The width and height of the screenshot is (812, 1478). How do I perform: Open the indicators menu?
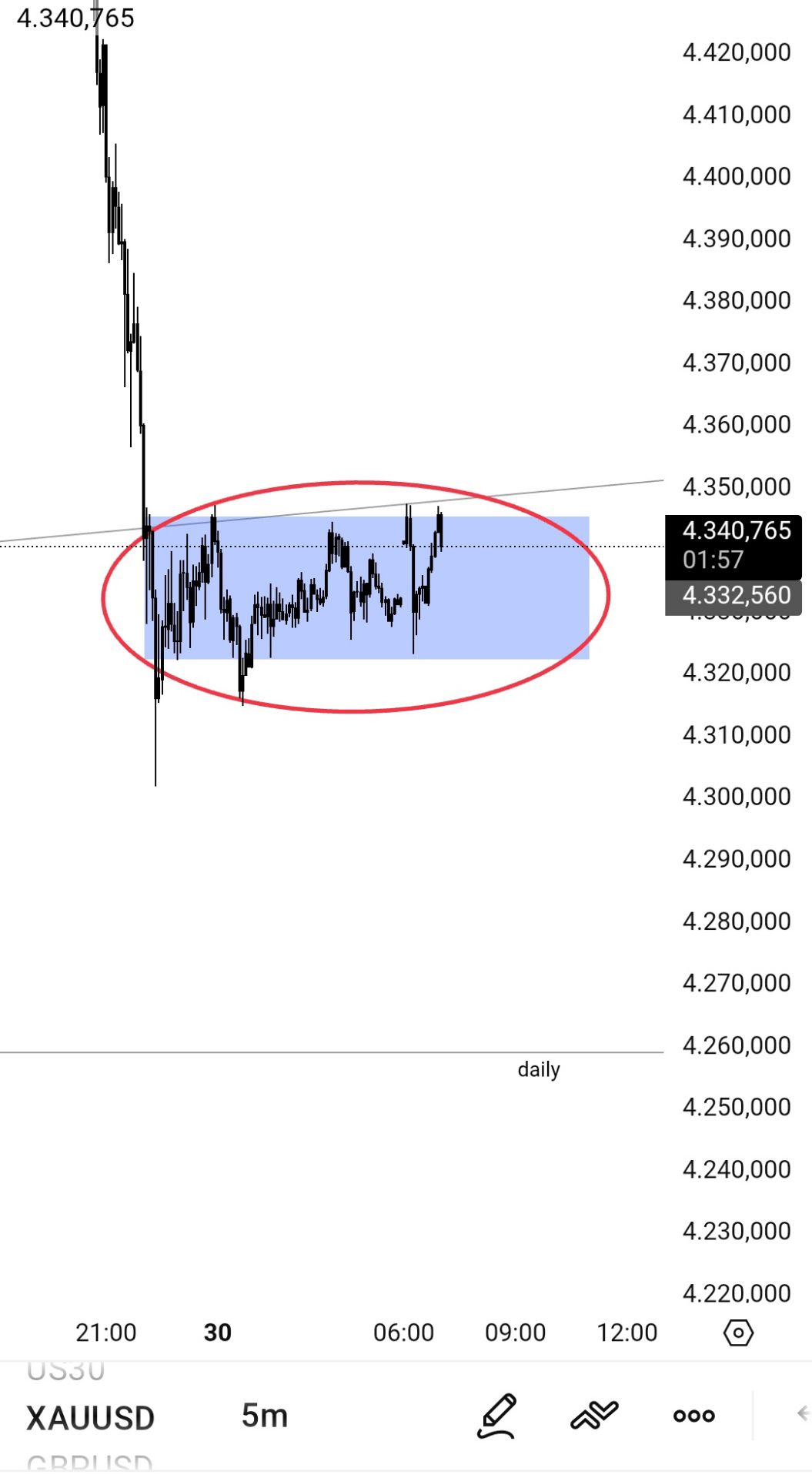[594, 1415]
